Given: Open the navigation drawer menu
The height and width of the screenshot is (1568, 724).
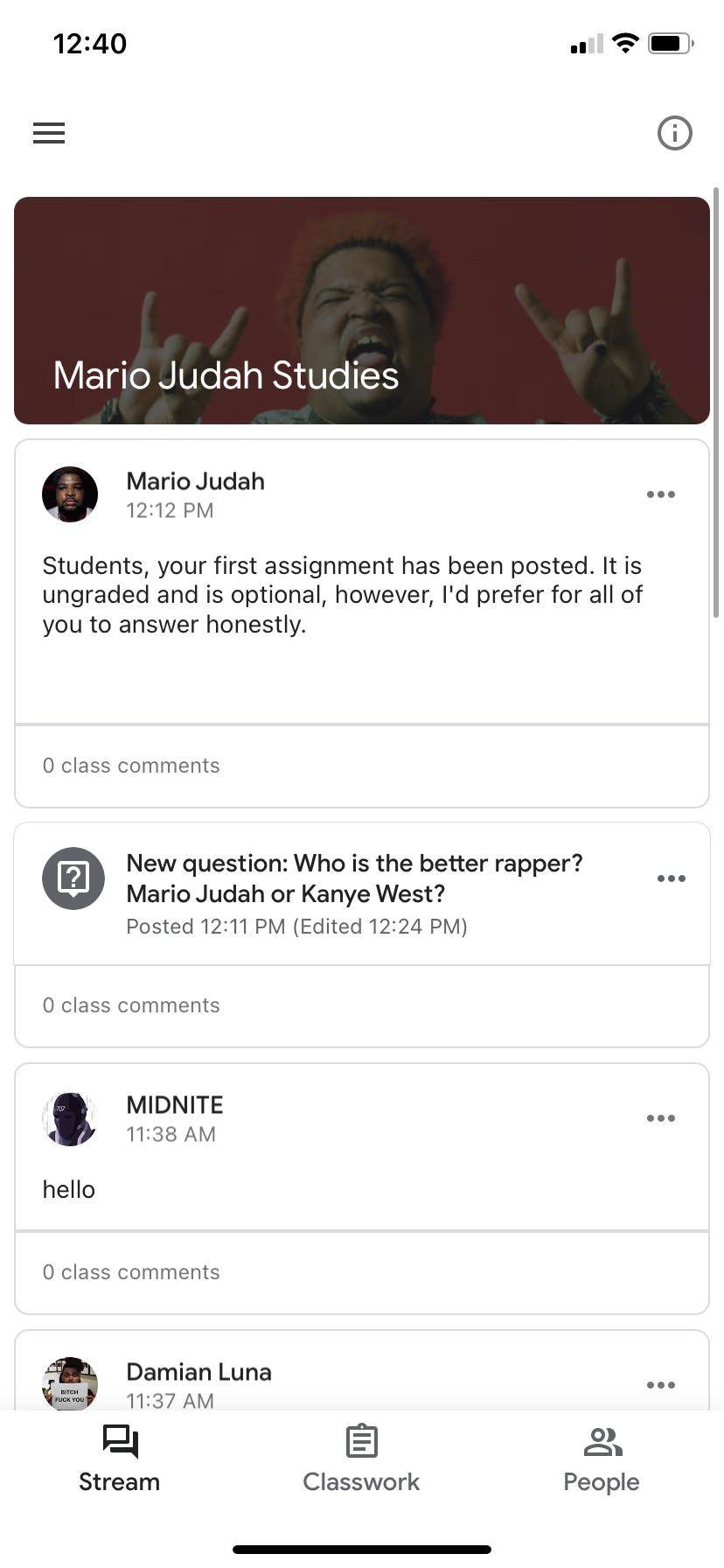Looking at the screenshot, I should tap(49, 133).
